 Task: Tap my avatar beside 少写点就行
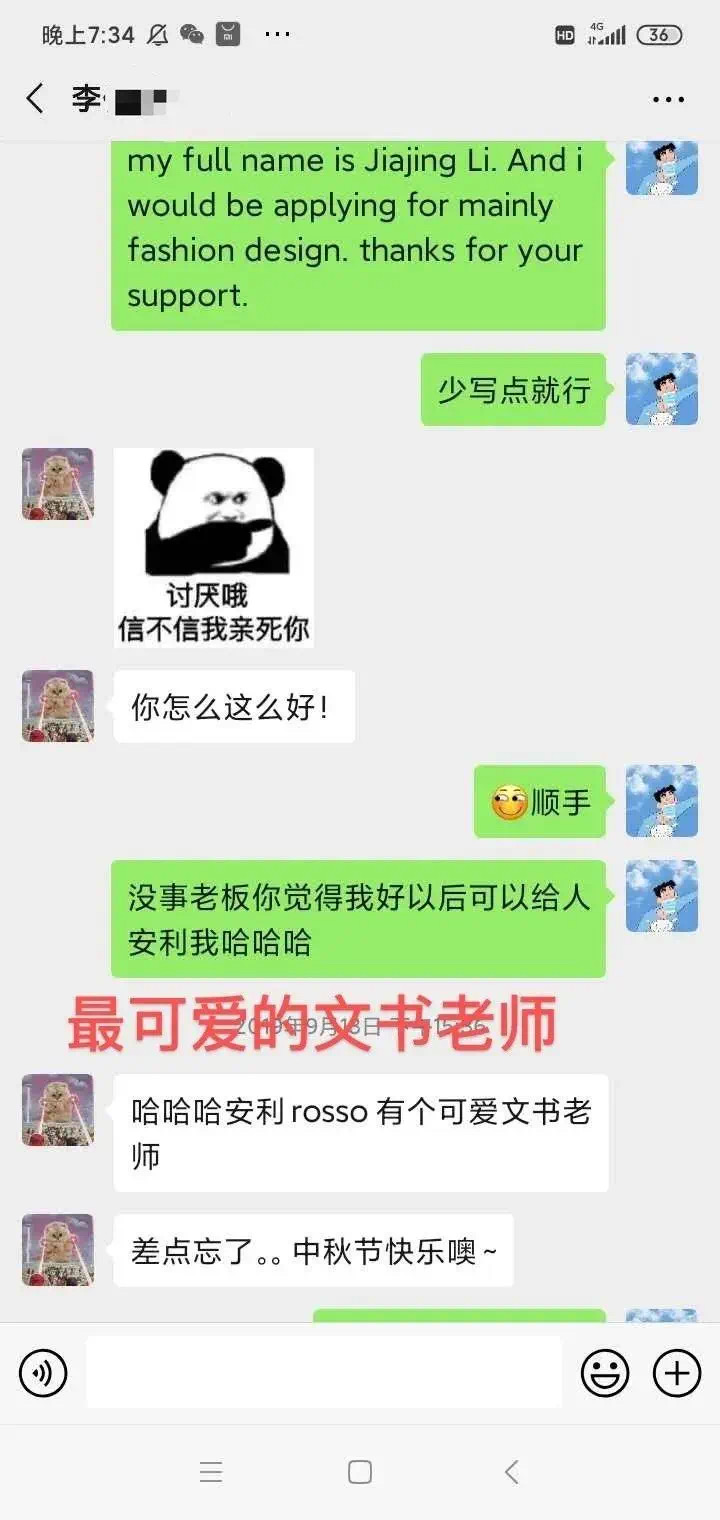coord(661,389)
